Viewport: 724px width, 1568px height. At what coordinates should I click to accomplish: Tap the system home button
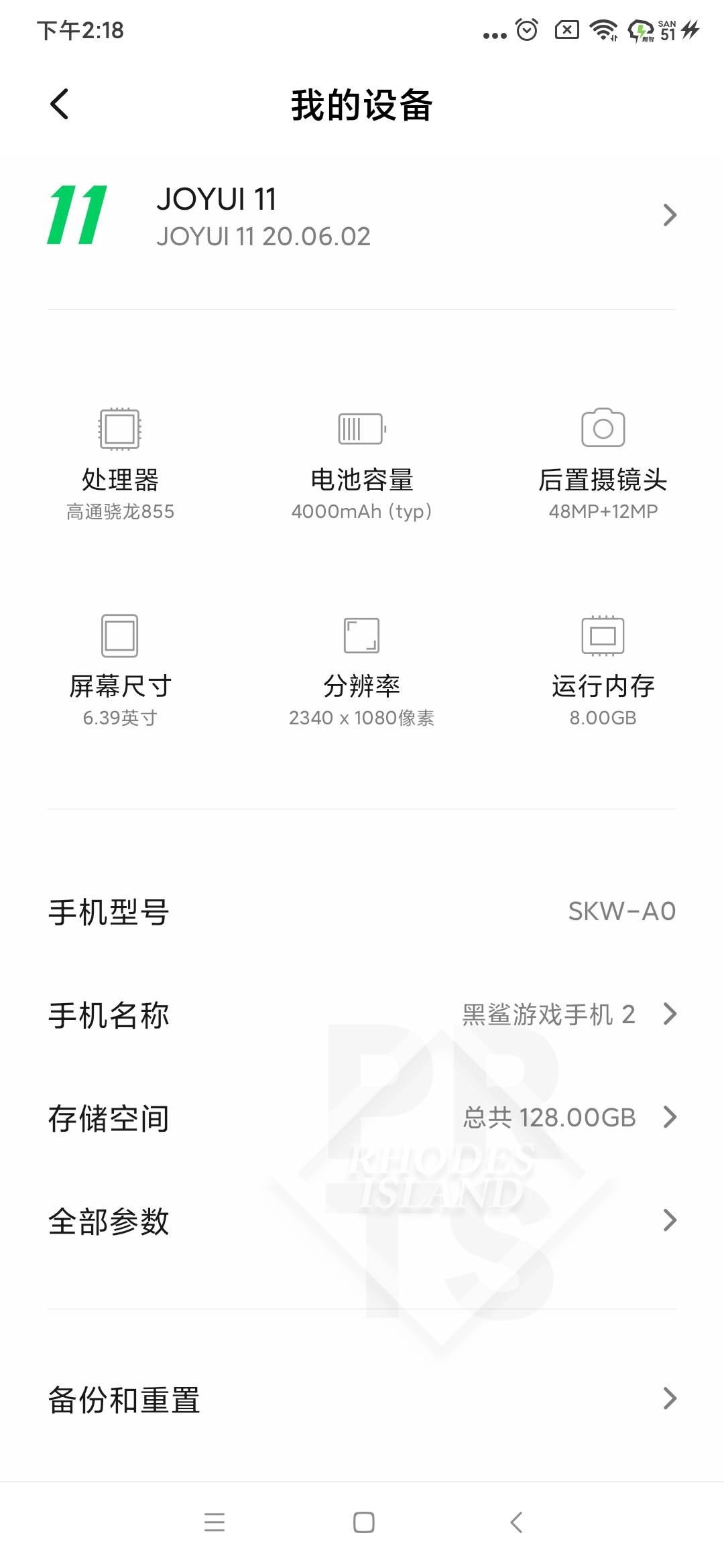pyautogui.click(x=363, y=1522)
